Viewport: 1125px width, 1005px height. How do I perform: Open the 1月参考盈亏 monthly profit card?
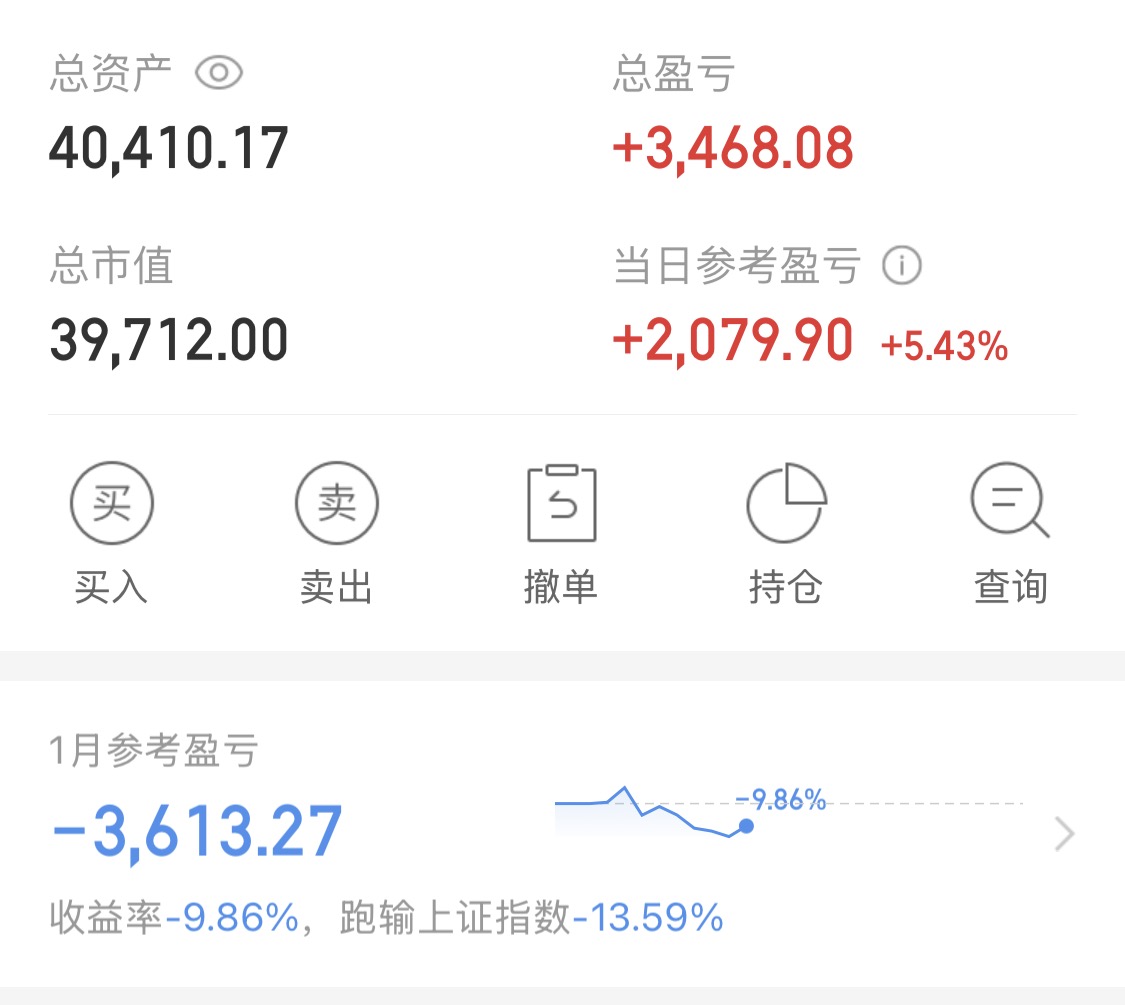click(x=562, y=833)
